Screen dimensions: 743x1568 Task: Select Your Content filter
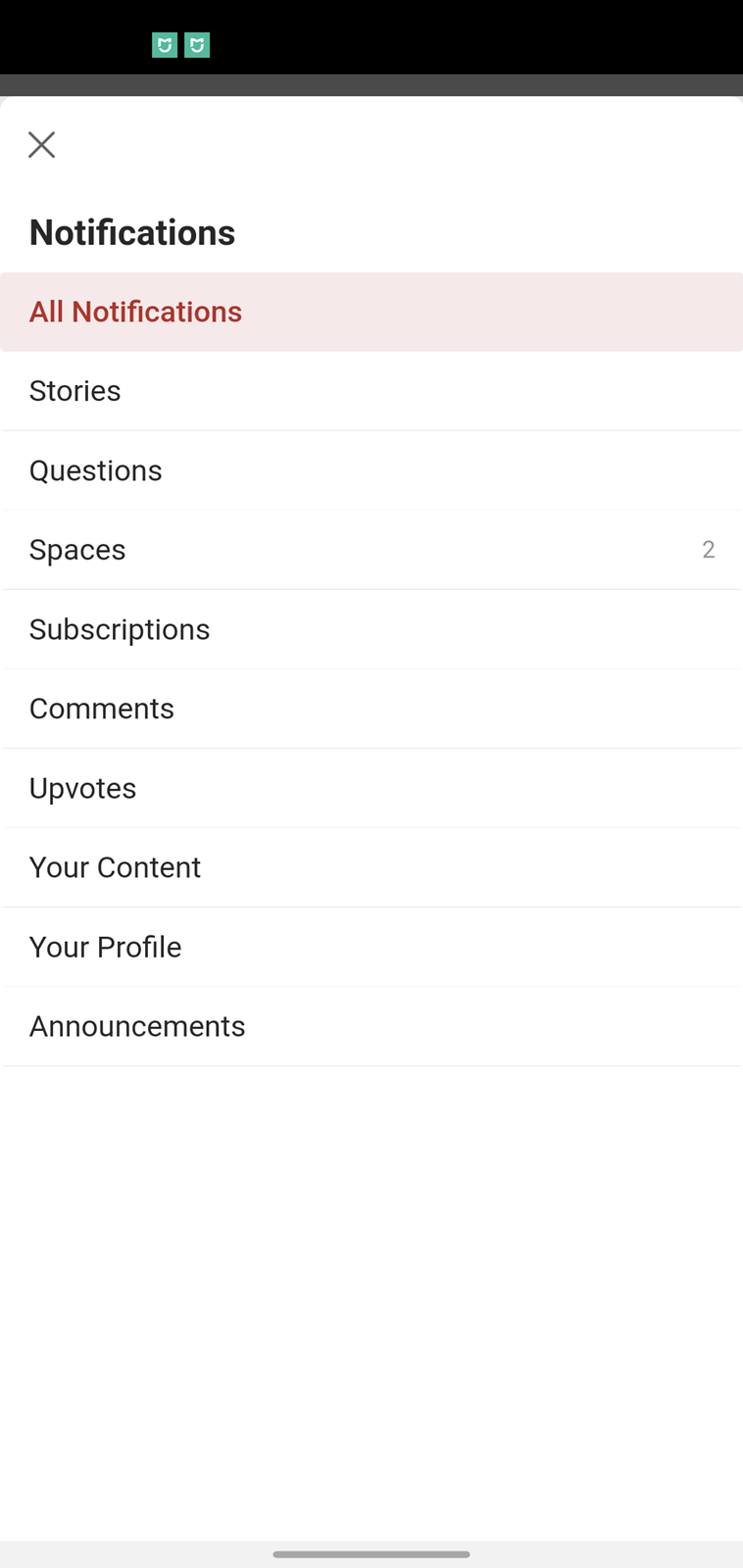click(371, 867)
